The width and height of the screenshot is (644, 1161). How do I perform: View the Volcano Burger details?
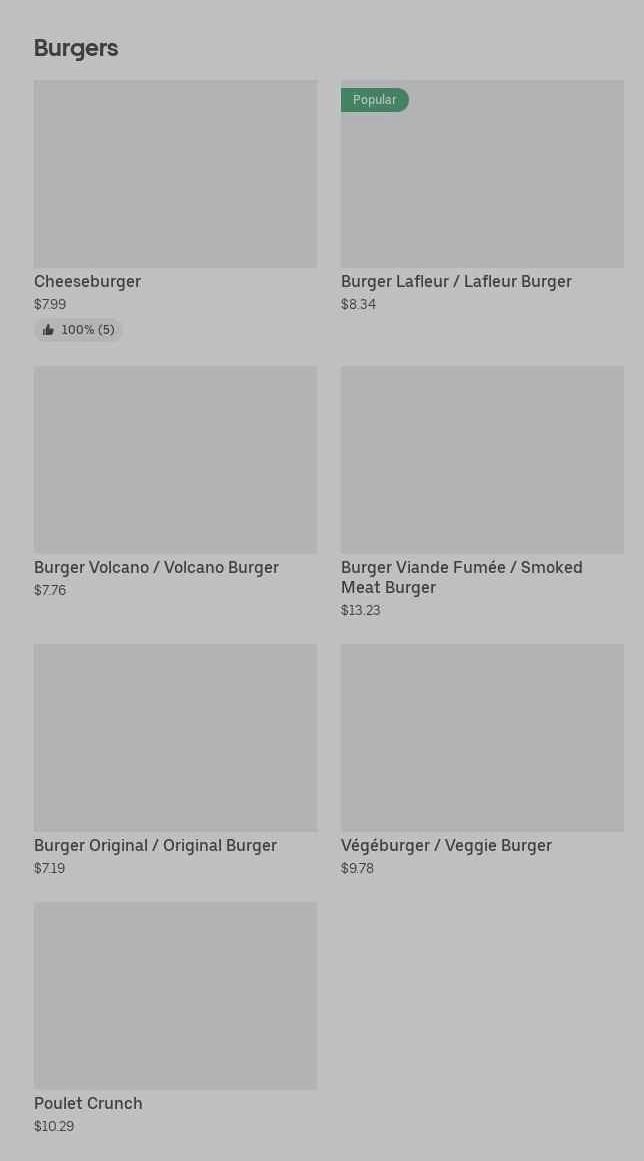click(x=175, y=482)
